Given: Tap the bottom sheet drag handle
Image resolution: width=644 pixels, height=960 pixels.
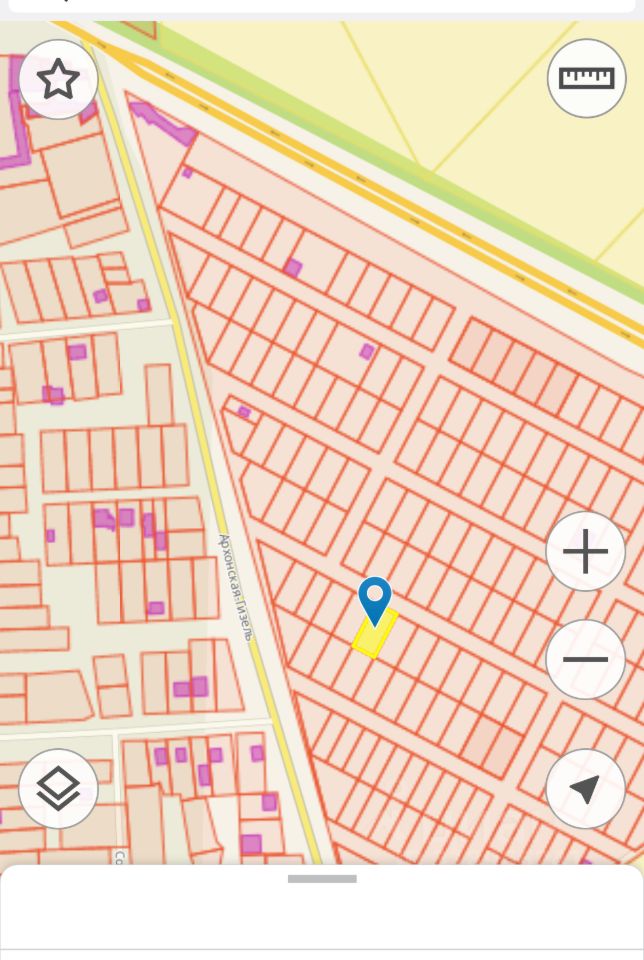Looking at the screenshot, I should (322, 879).
